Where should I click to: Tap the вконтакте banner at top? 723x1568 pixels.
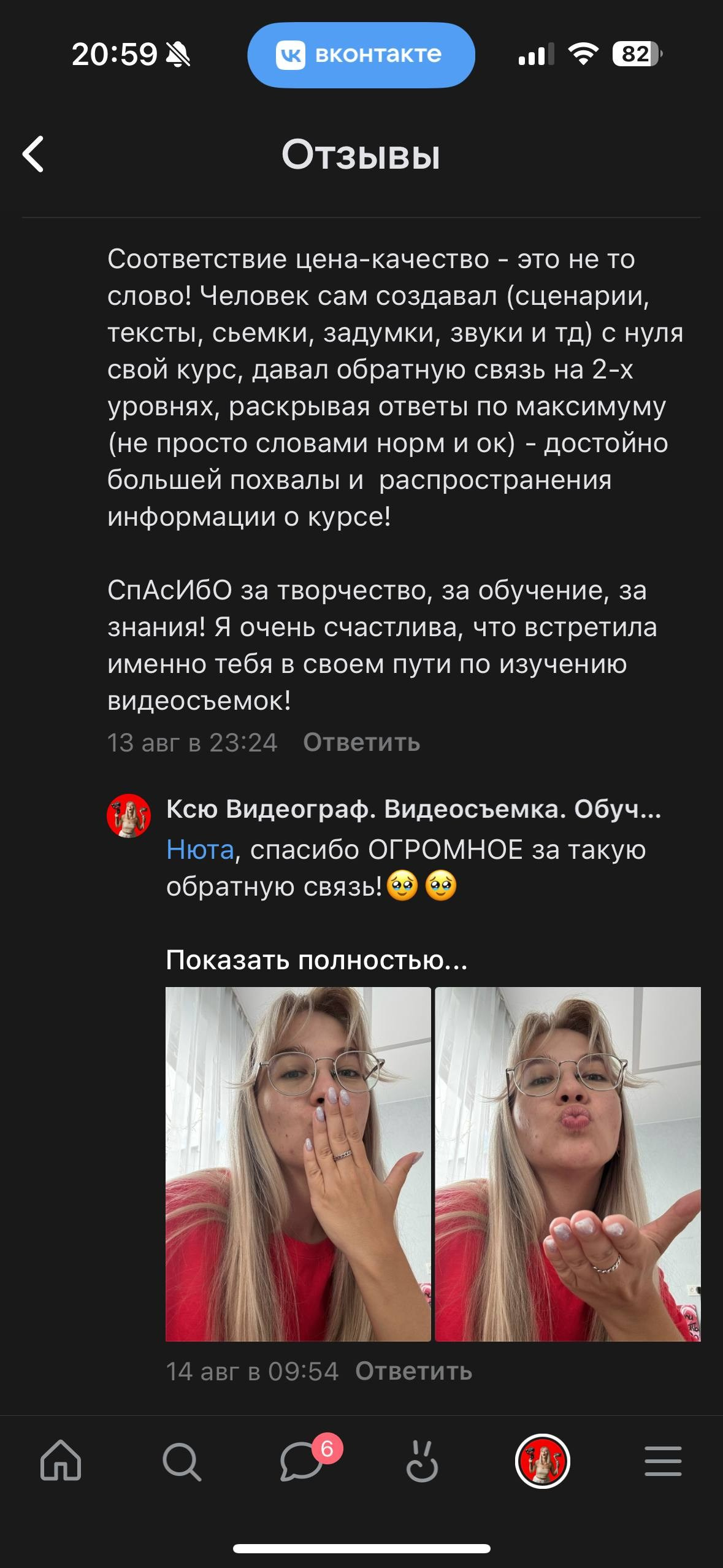[x=361, y=54]
